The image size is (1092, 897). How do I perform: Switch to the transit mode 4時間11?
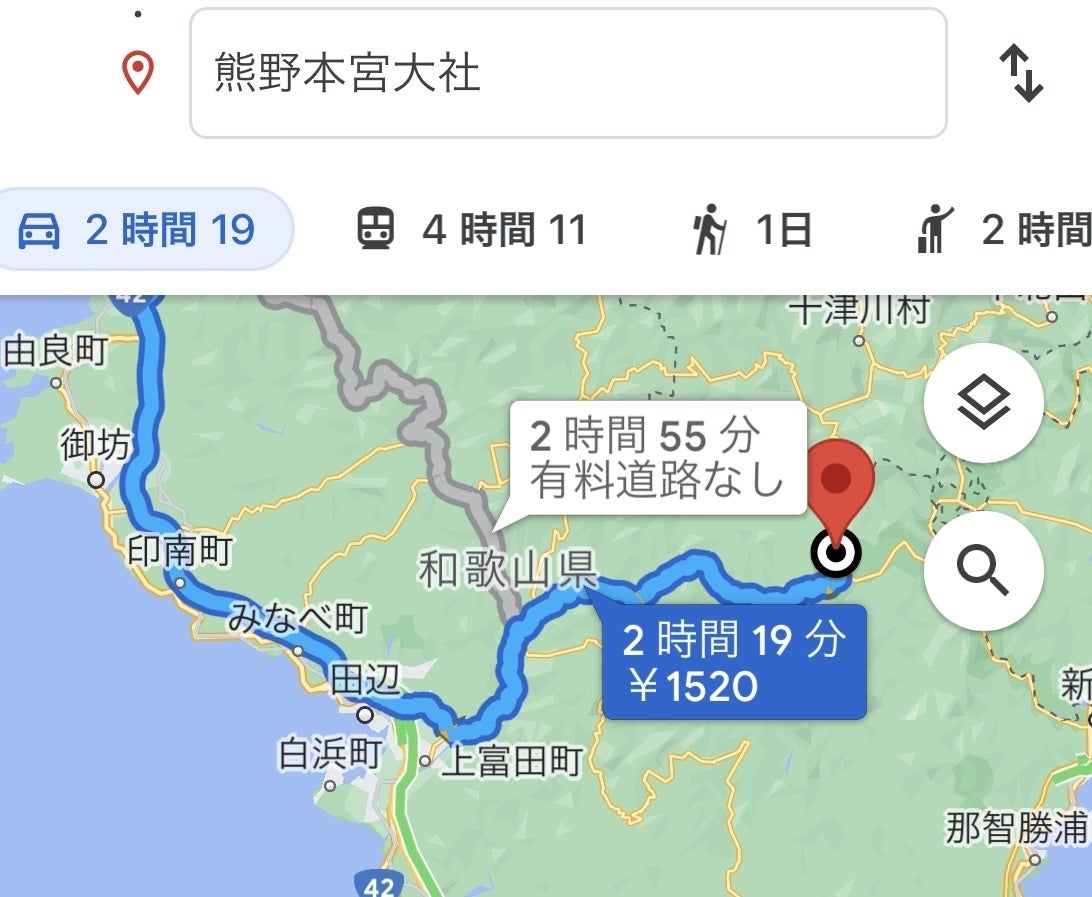click(x=472, y=230)
